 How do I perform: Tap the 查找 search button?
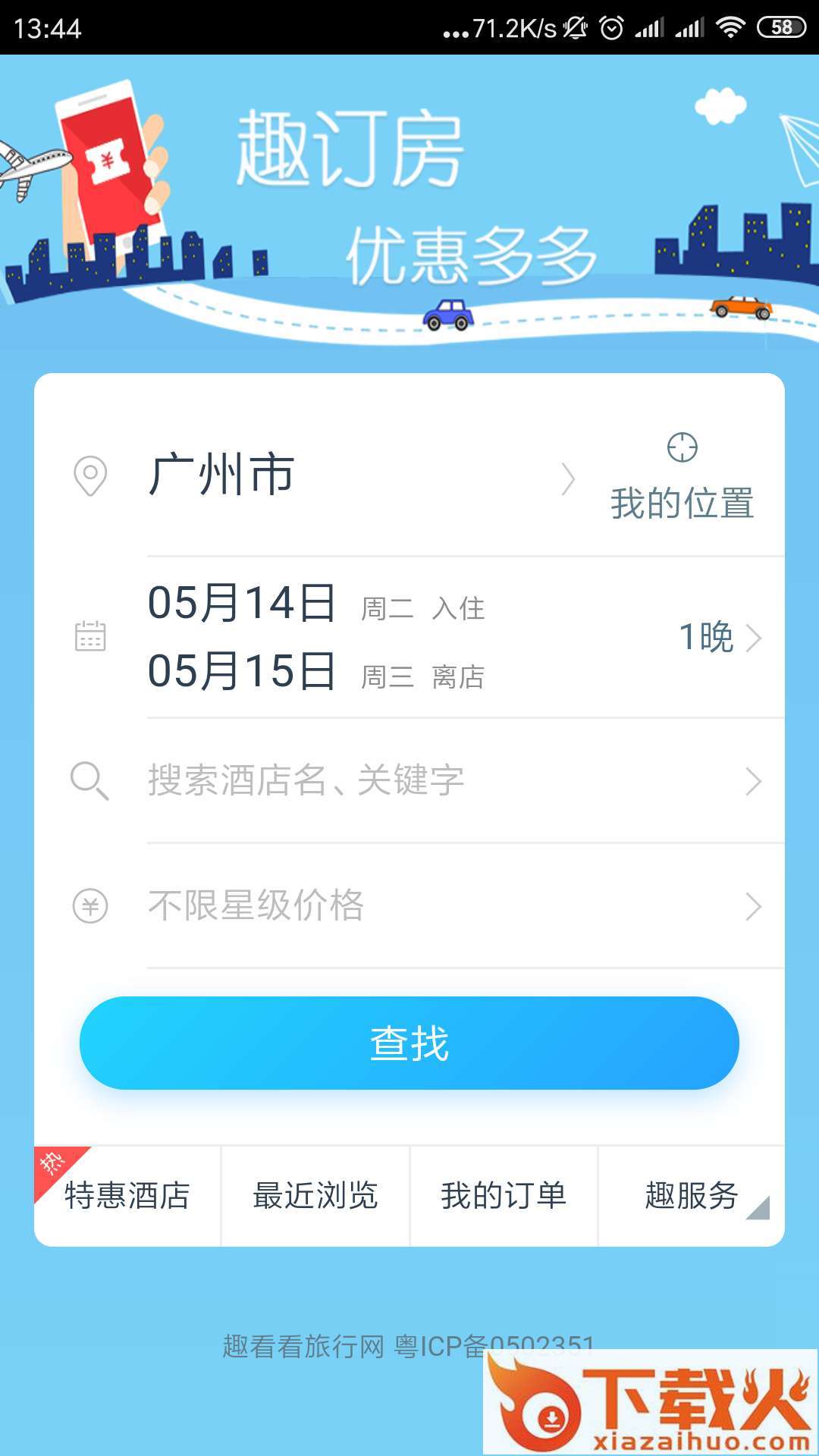coord(409,1043)
